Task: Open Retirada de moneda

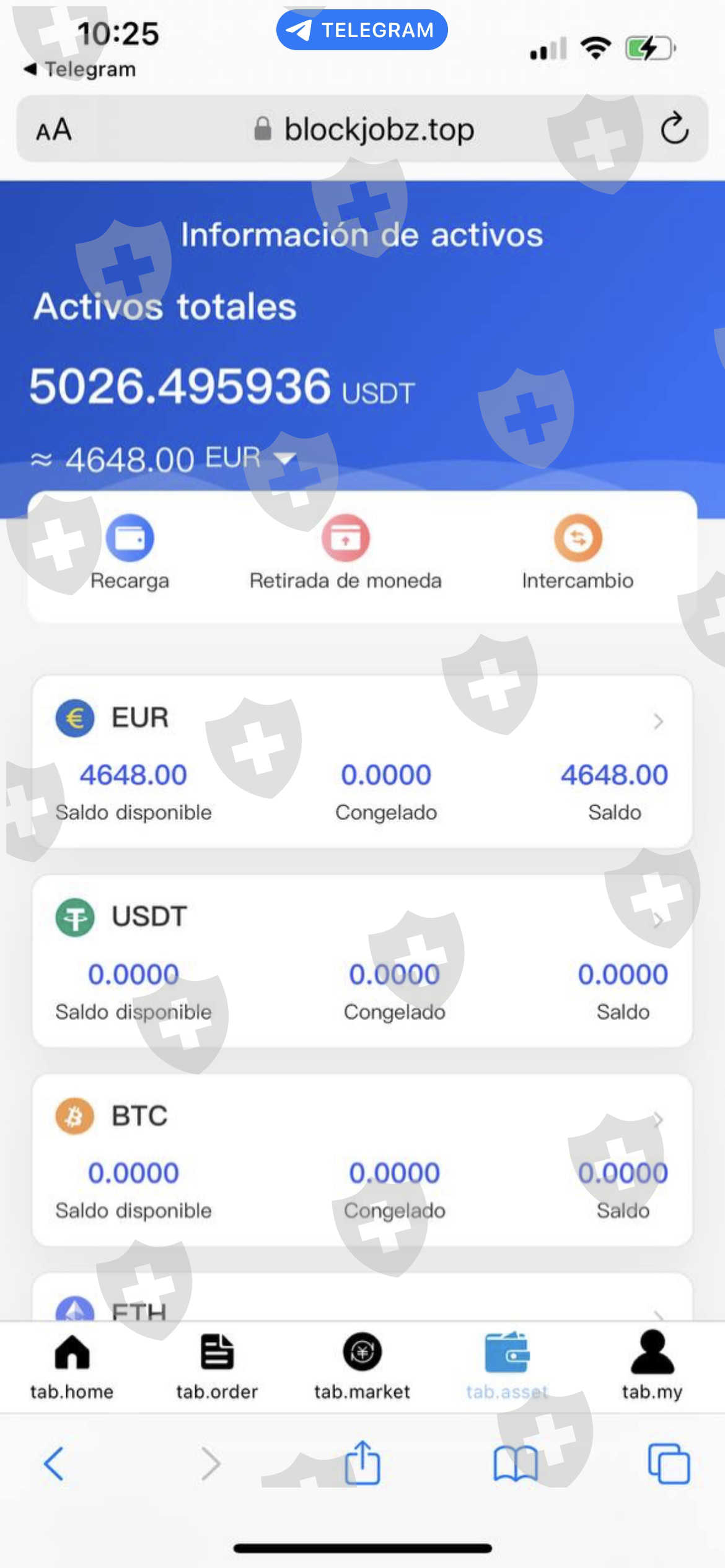Action: pyautogui.click(x=346, y=552)
